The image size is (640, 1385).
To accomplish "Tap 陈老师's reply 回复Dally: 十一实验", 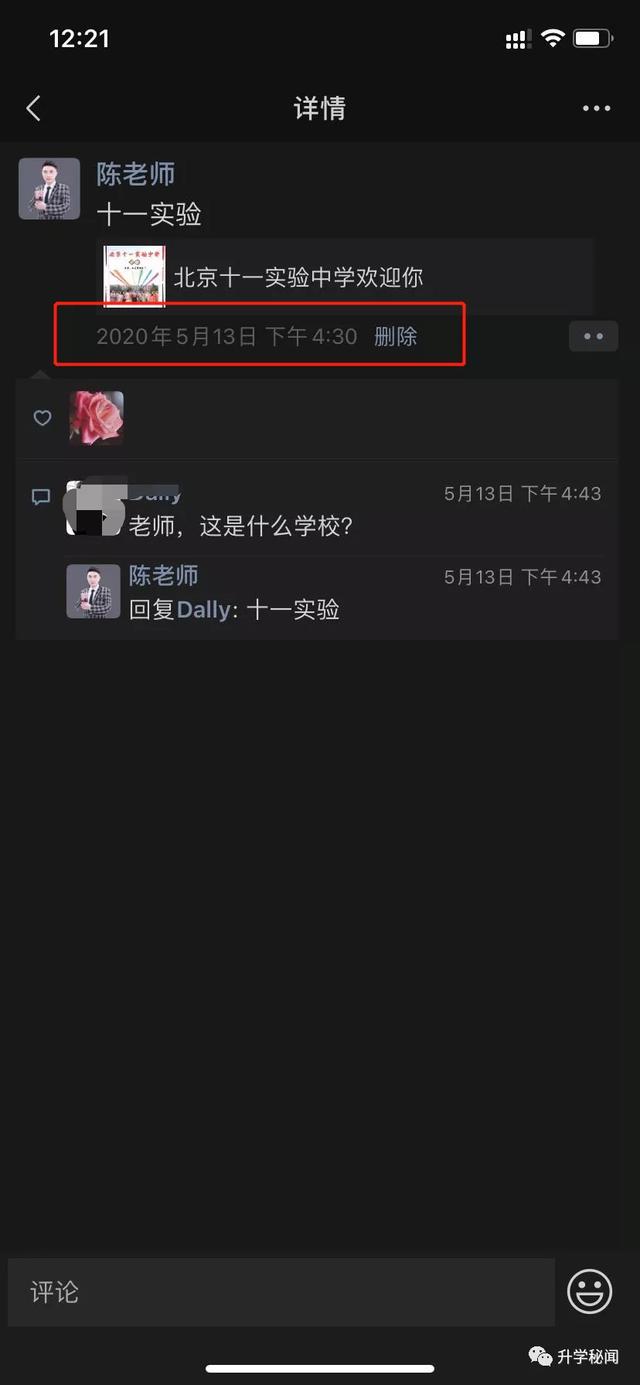I will pos(260,608).
